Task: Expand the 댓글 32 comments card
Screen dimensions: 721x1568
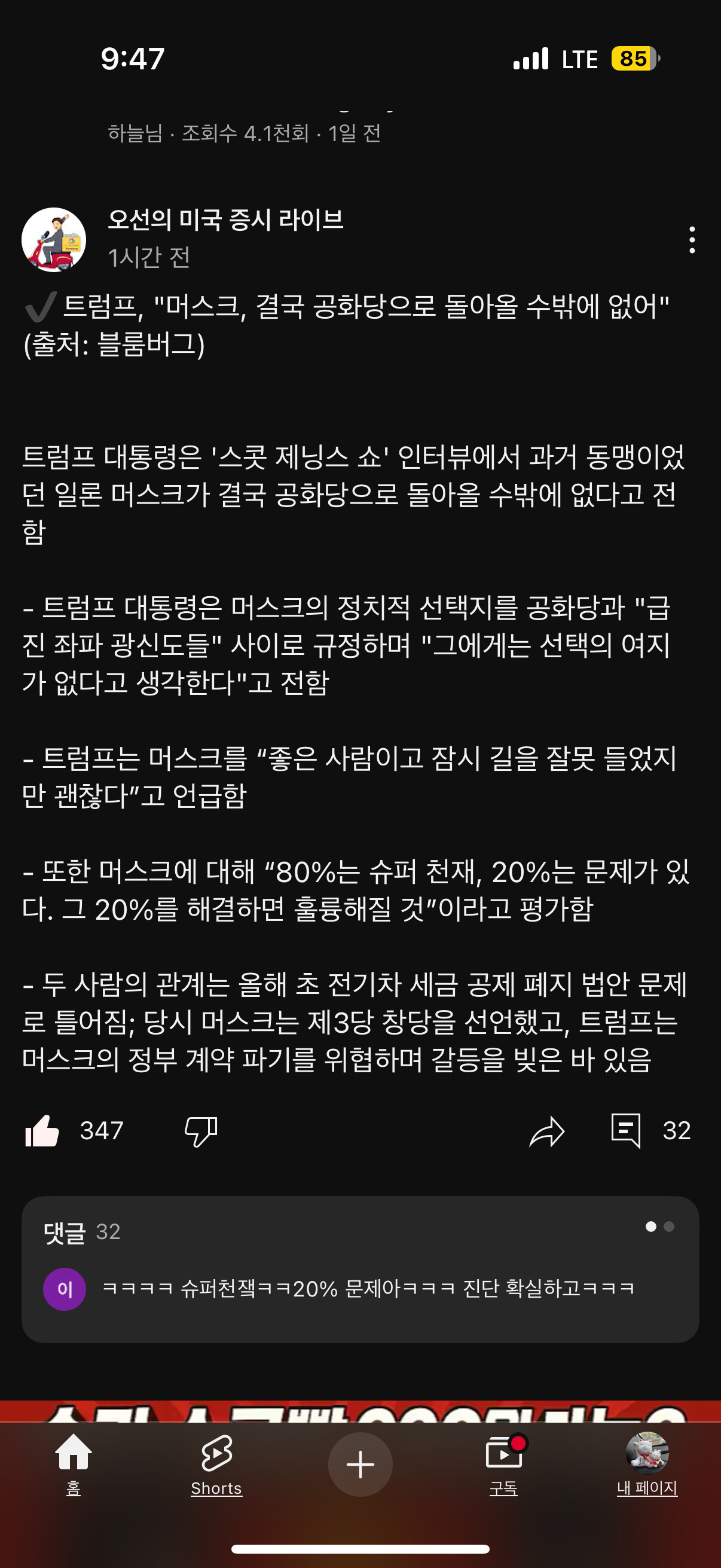Action: (360, 1268)
